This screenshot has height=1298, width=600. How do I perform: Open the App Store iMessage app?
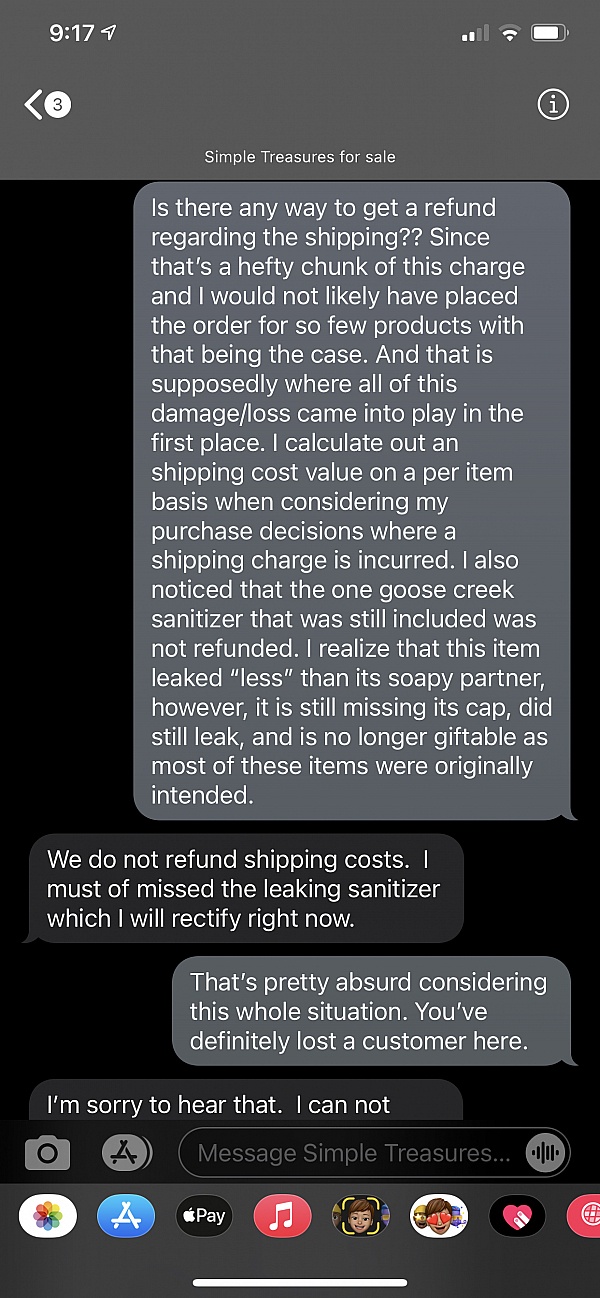pos(126,1216)
